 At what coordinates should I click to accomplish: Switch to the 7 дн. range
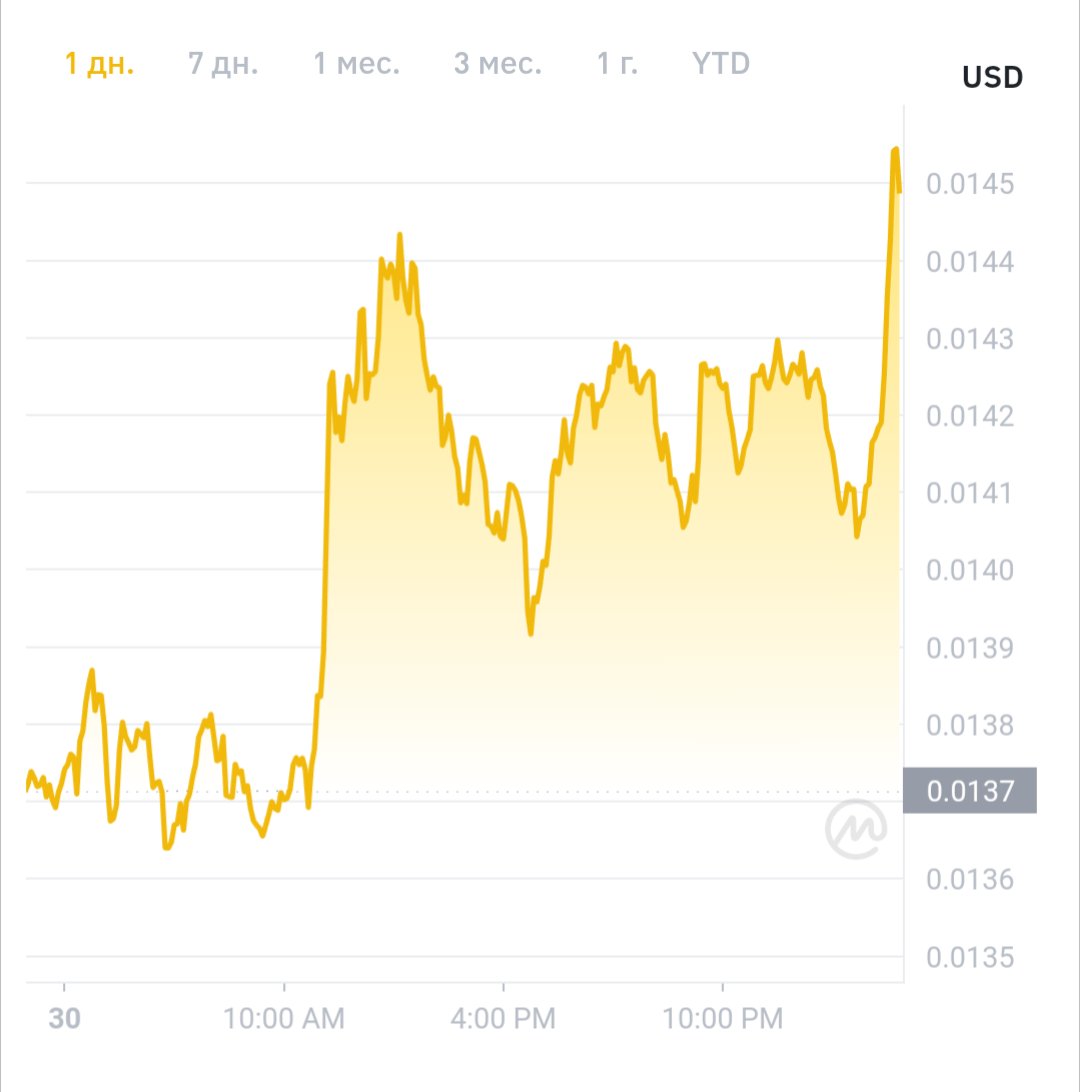pos(223,65)
